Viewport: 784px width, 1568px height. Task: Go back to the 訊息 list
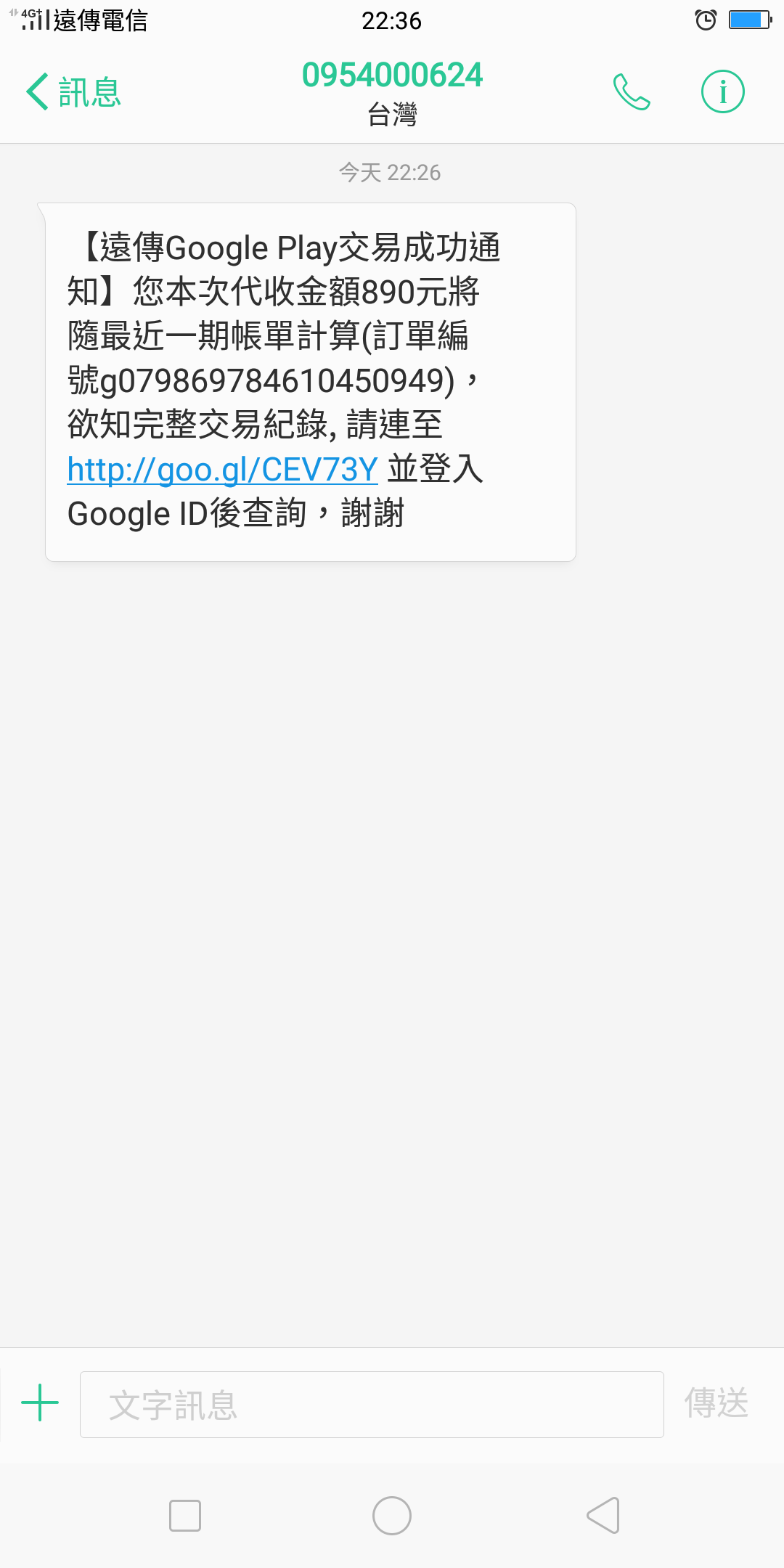tap(73, 92)
